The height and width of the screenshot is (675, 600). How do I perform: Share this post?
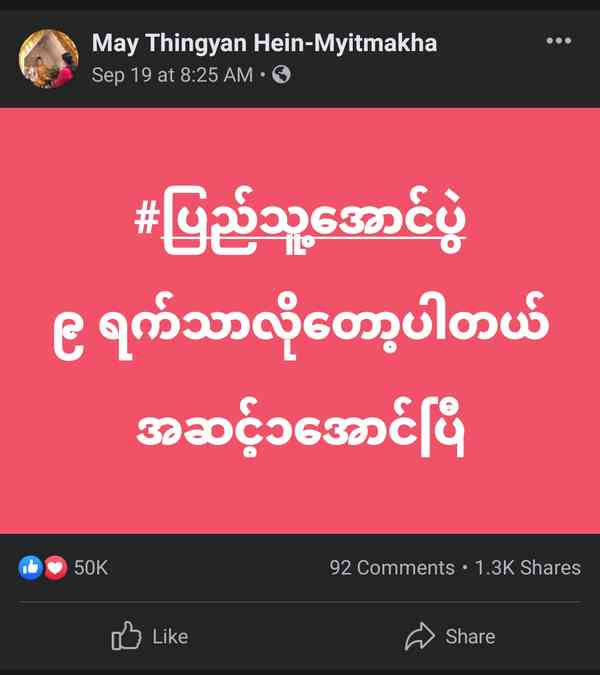click(x=449, y=636)
